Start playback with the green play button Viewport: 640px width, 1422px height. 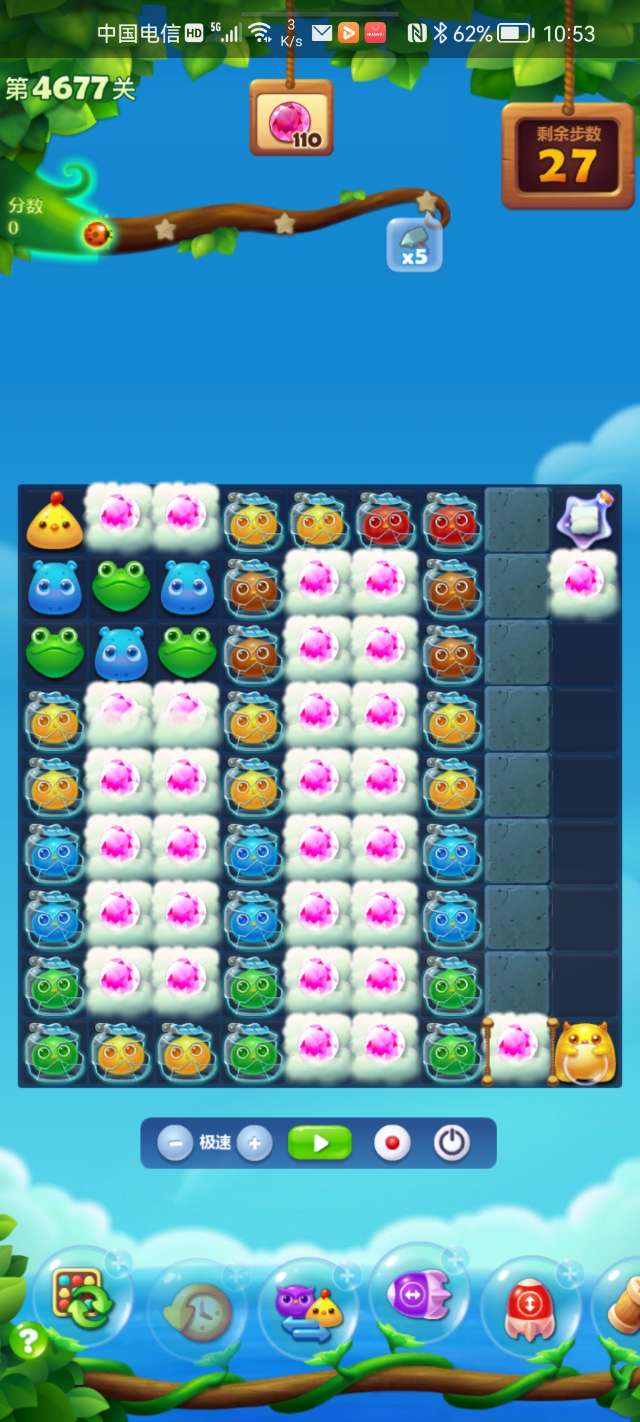pos(320,1143)
